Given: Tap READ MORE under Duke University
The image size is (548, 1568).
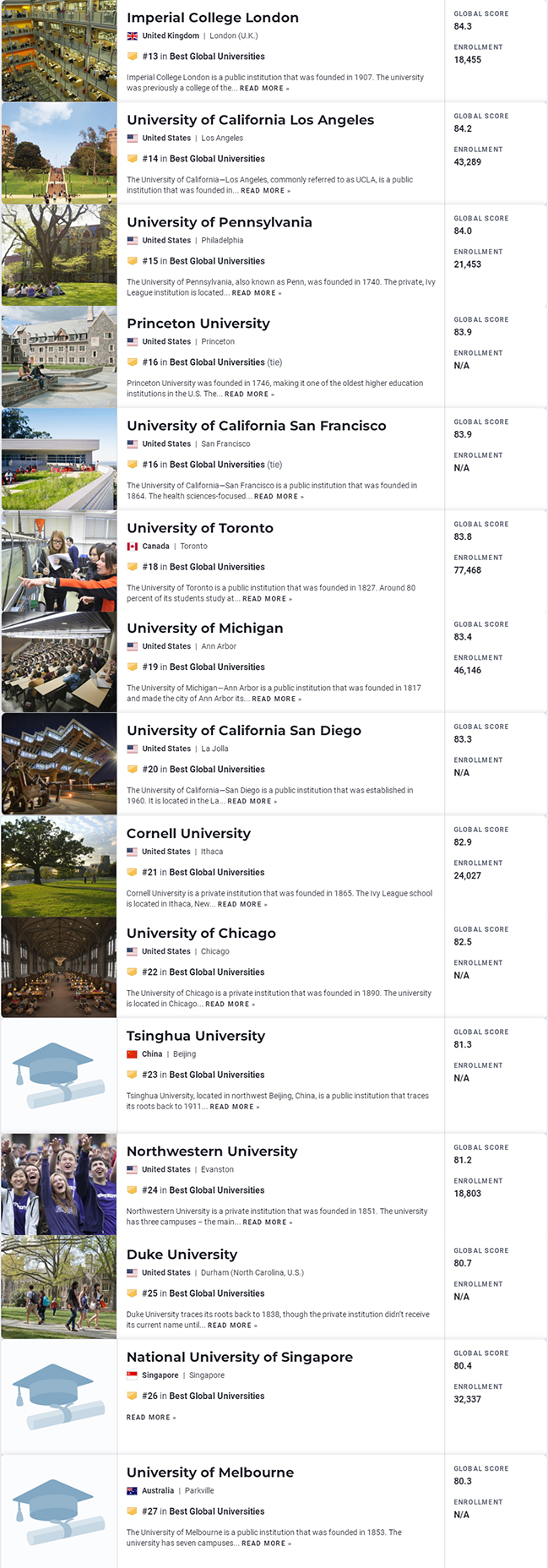Looking at the screenshot, I should pos(231,1326).
